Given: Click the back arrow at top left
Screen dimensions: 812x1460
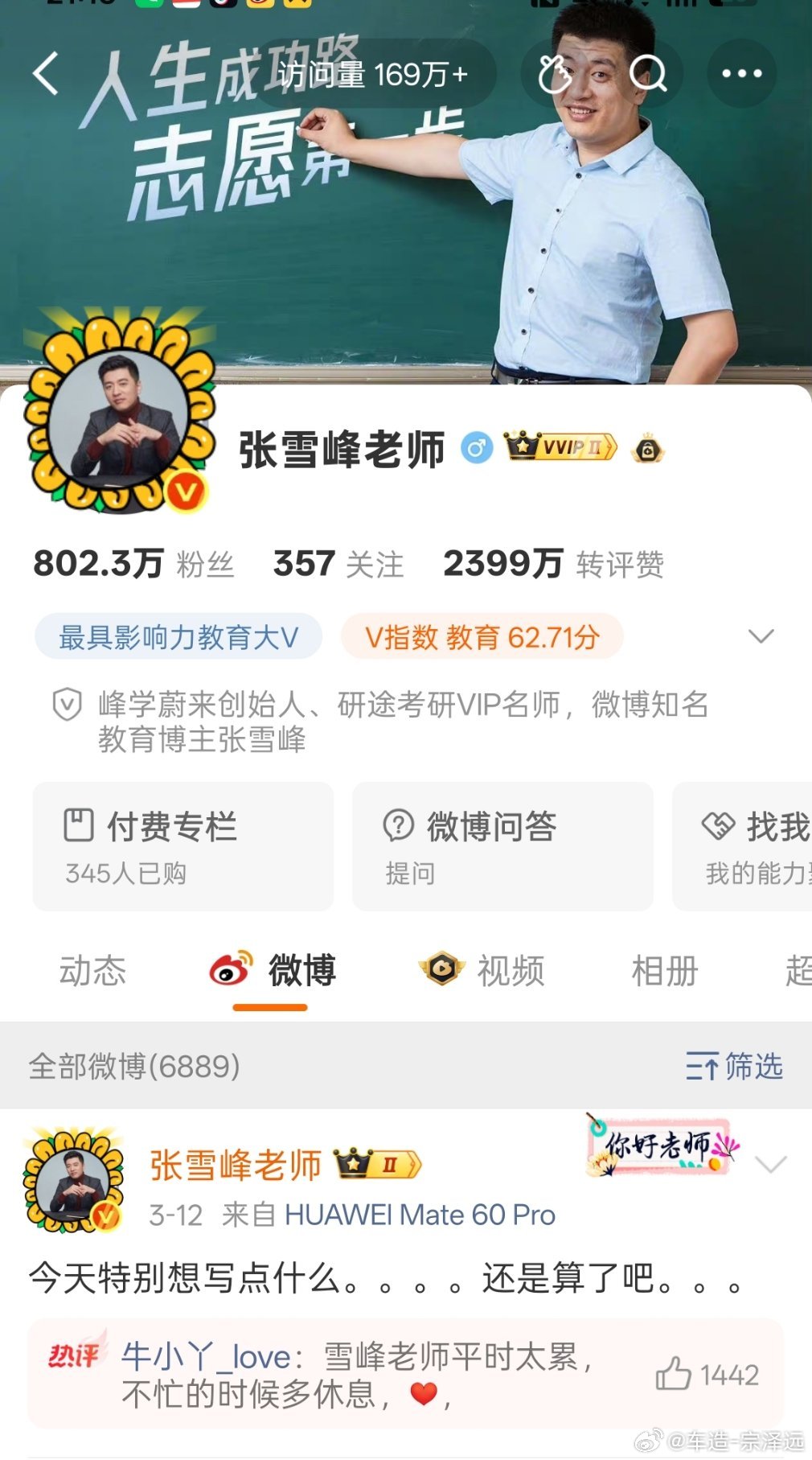Looking at the screenshot, I should point(46,73).
